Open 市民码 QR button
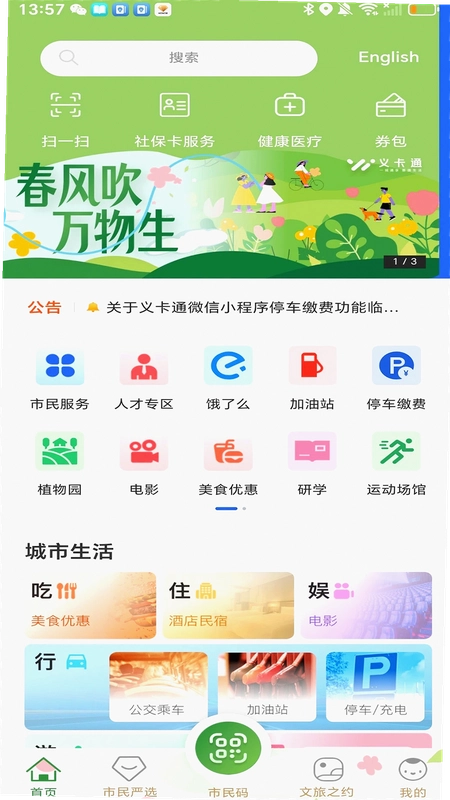450x800 pixels. (x=228, y=756)
